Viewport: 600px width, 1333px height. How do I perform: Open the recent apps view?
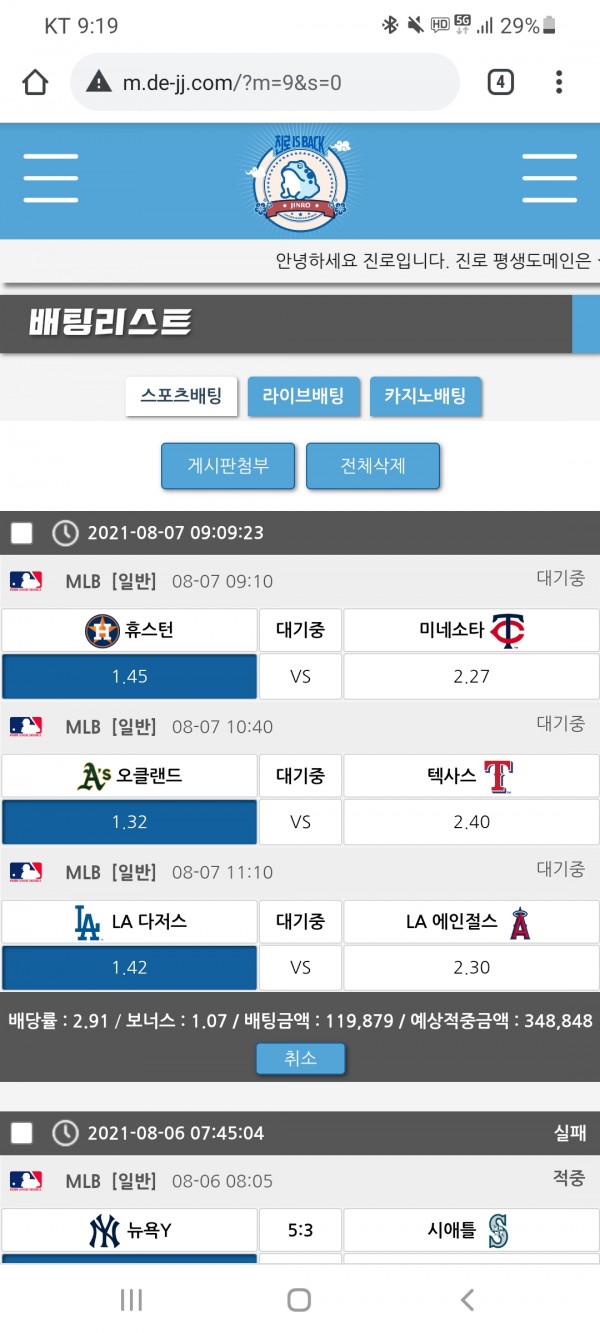131,1299
